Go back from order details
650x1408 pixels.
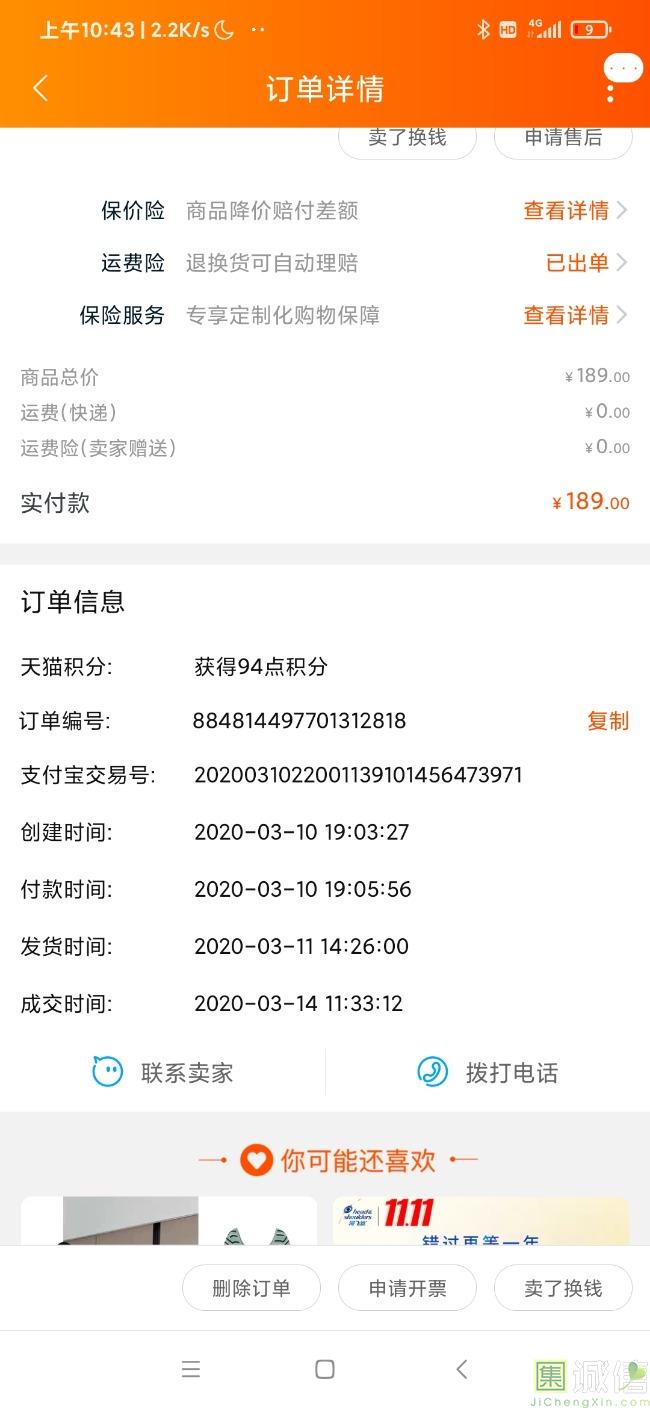click(40, 88)
